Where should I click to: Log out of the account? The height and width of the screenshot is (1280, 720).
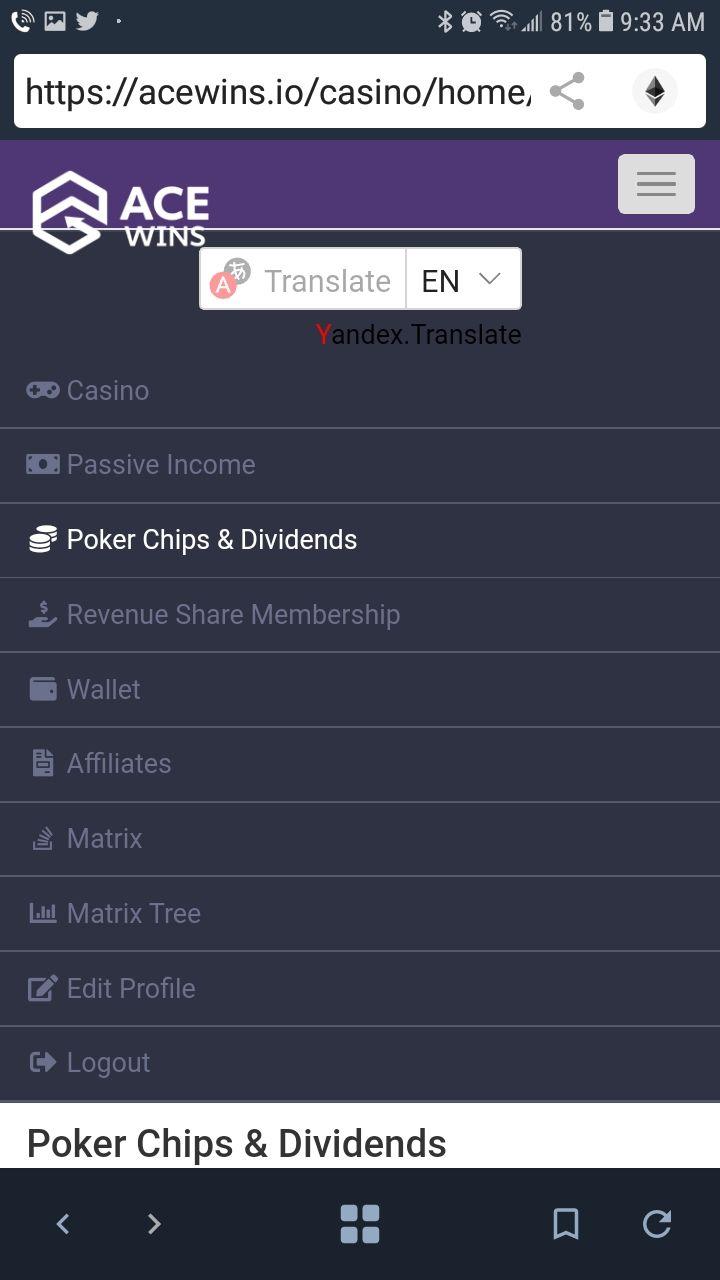coord(360,1063)
